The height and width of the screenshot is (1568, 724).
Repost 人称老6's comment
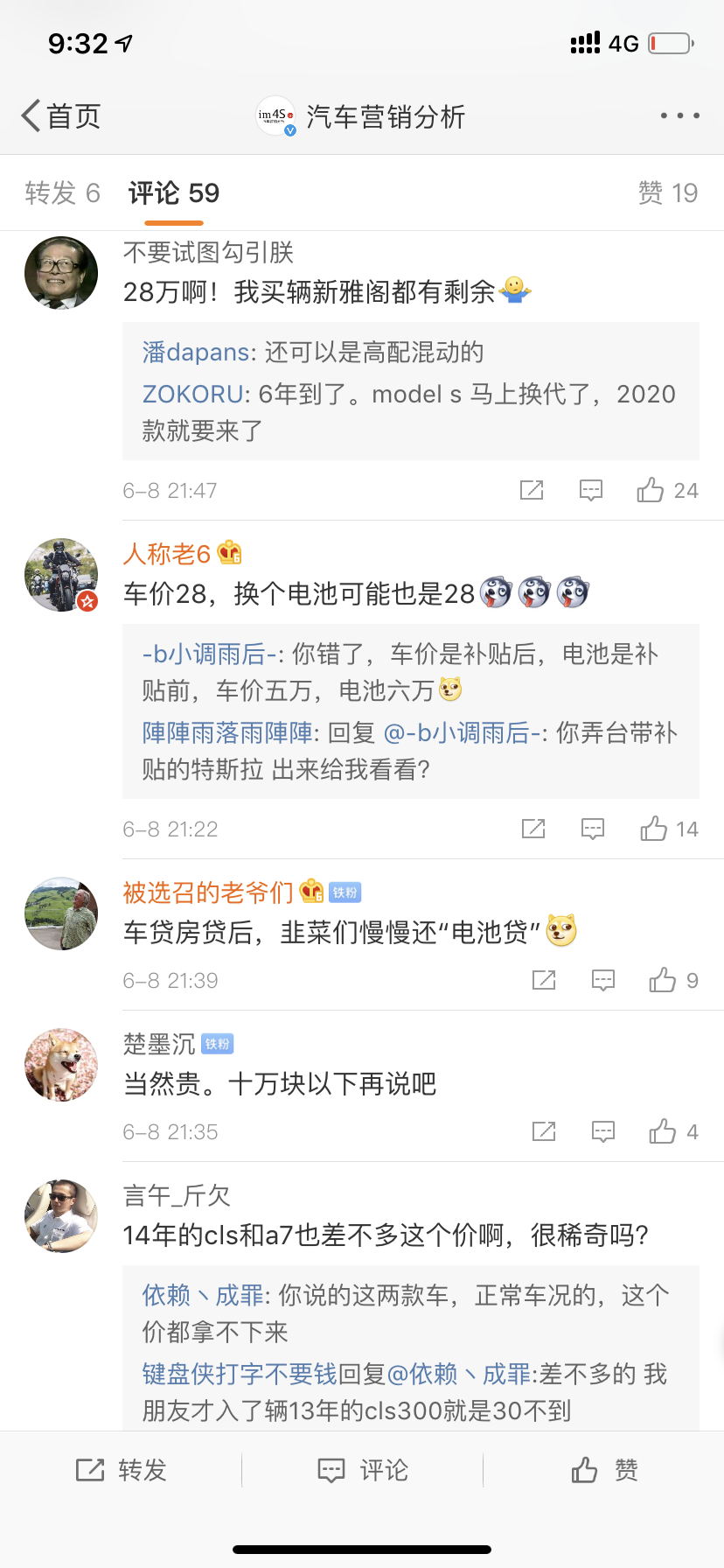[x=533, y=829]
